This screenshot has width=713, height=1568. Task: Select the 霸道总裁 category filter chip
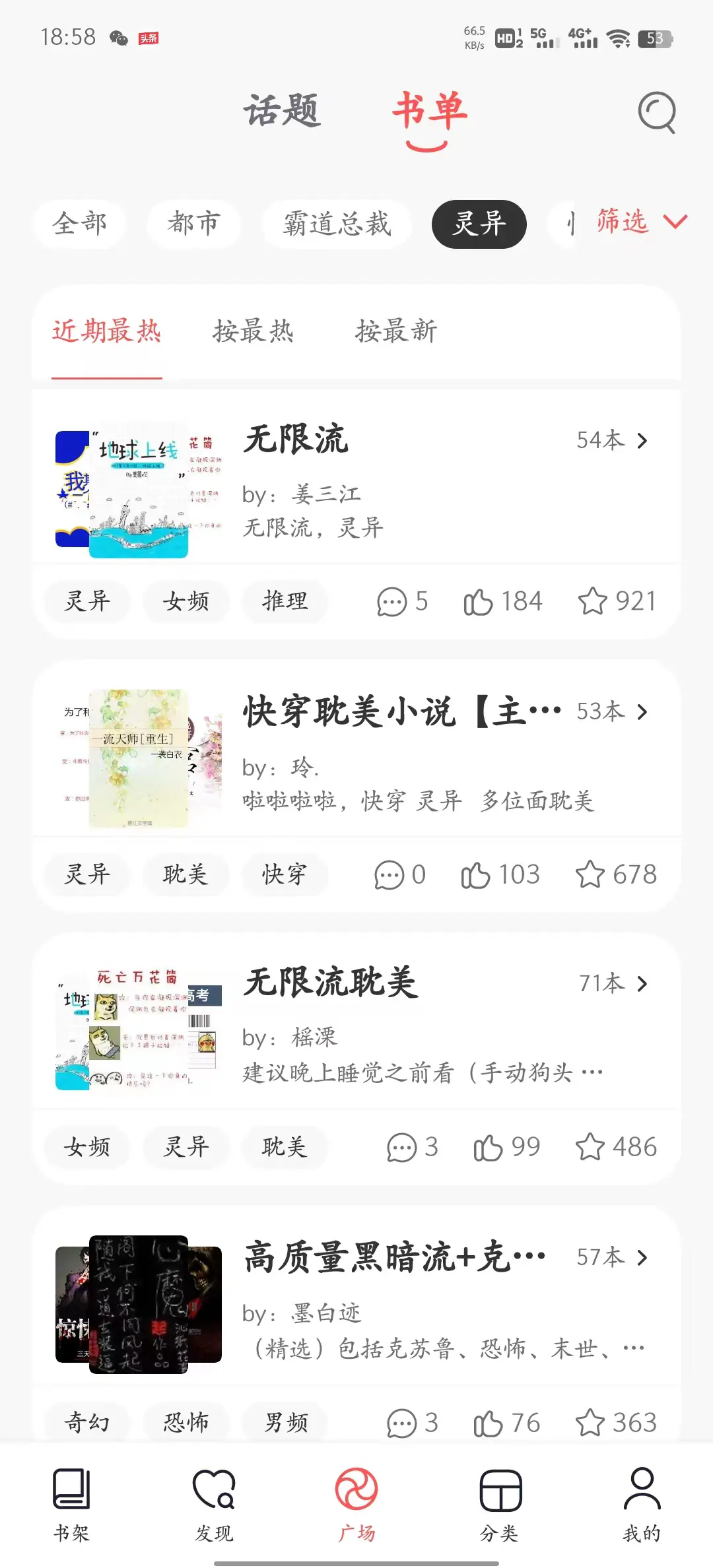tap(336, 224)
